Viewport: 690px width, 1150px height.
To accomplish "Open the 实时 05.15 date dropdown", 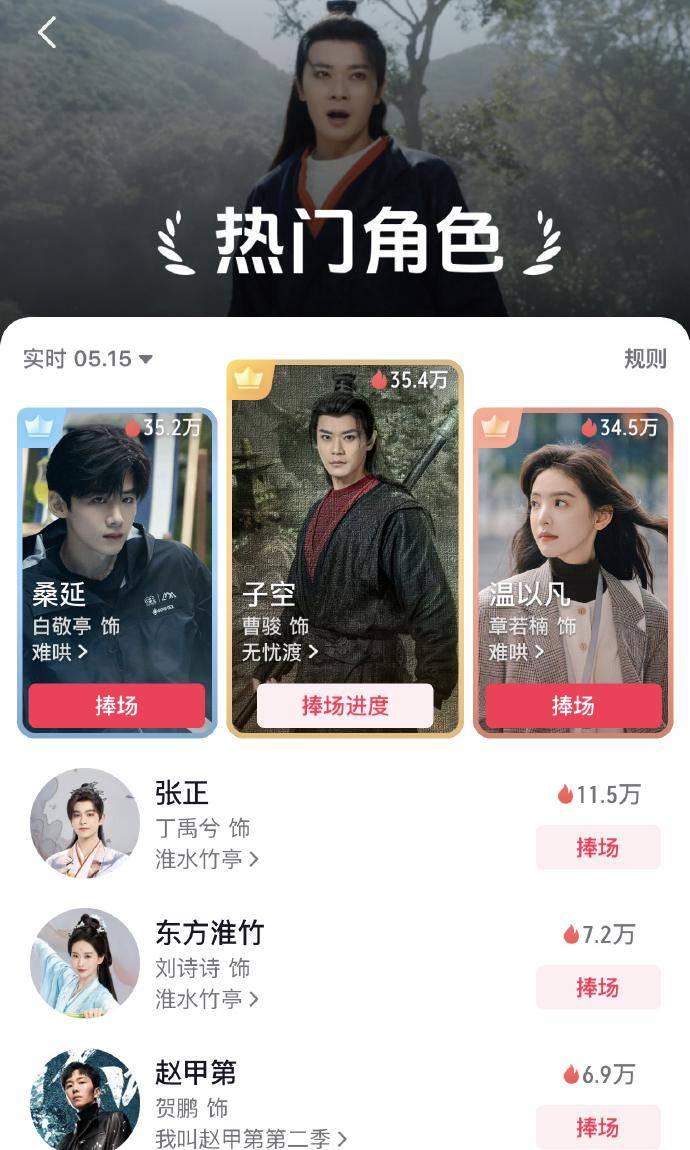I will point(88,359).
